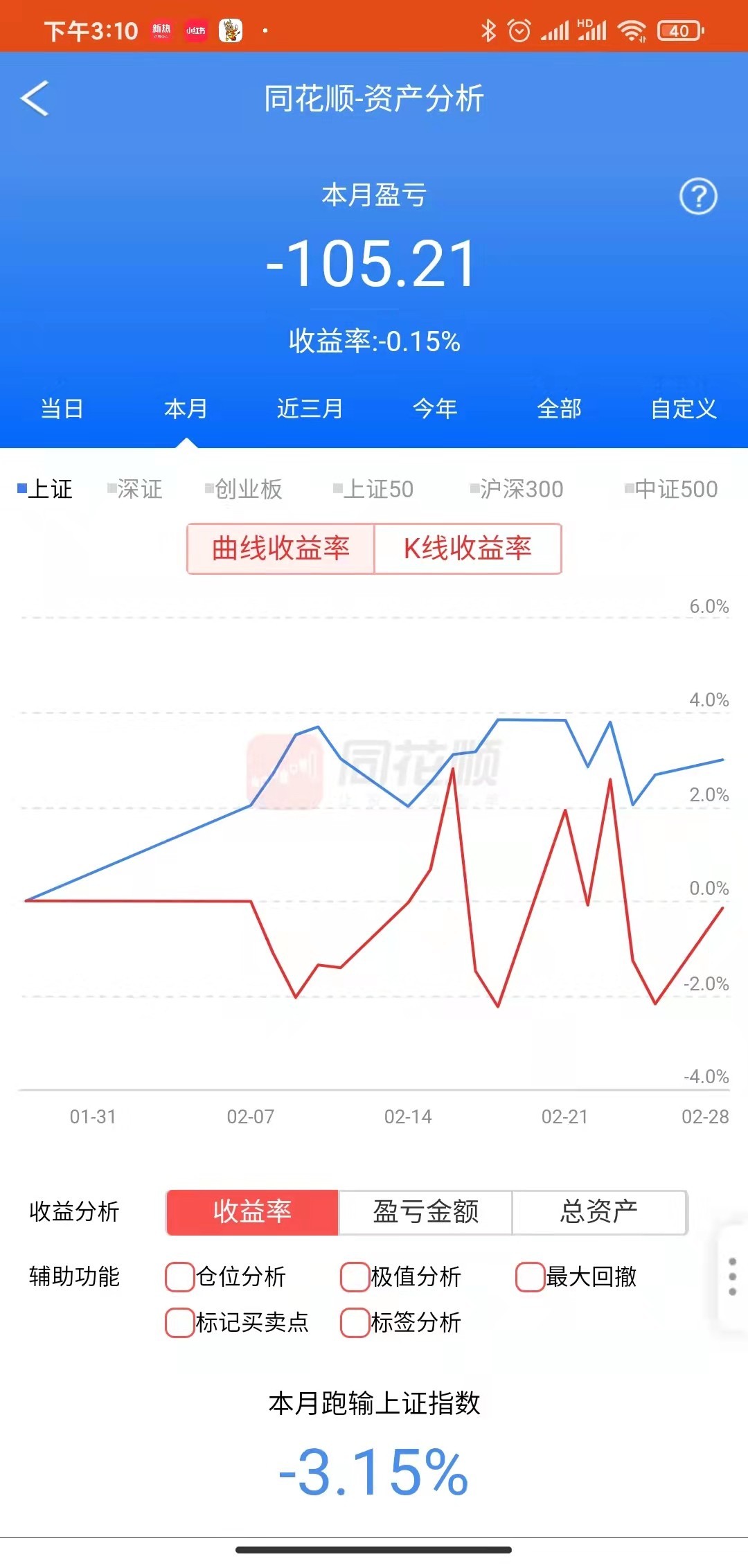Show the 全部 period tab
Screen dimensions: 748x1568
click(x=560, y=409)
